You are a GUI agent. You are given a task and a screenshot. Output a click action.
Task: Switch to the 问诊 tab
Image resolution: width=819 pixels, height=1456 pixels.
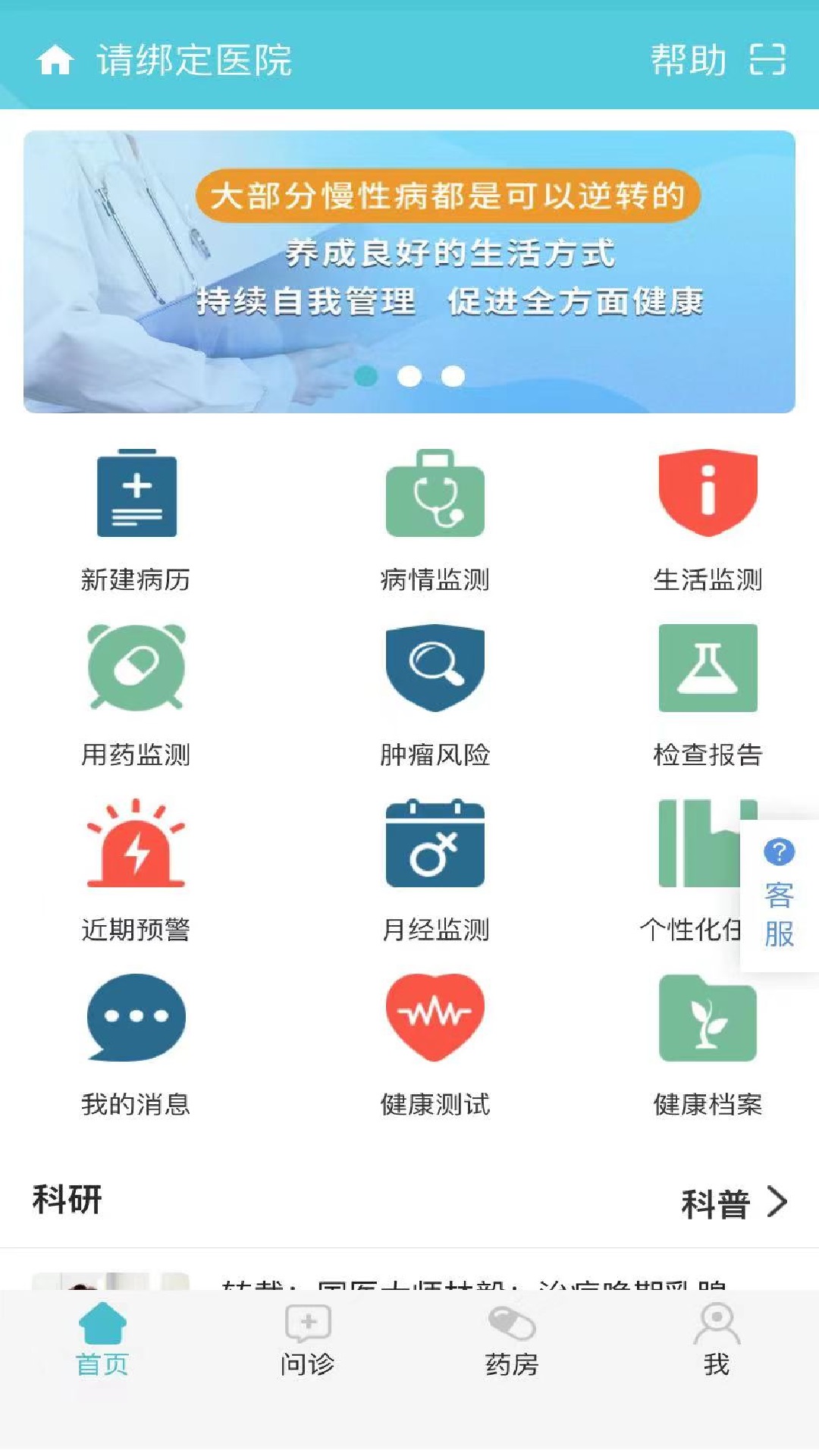click(x=307, y=1340)
